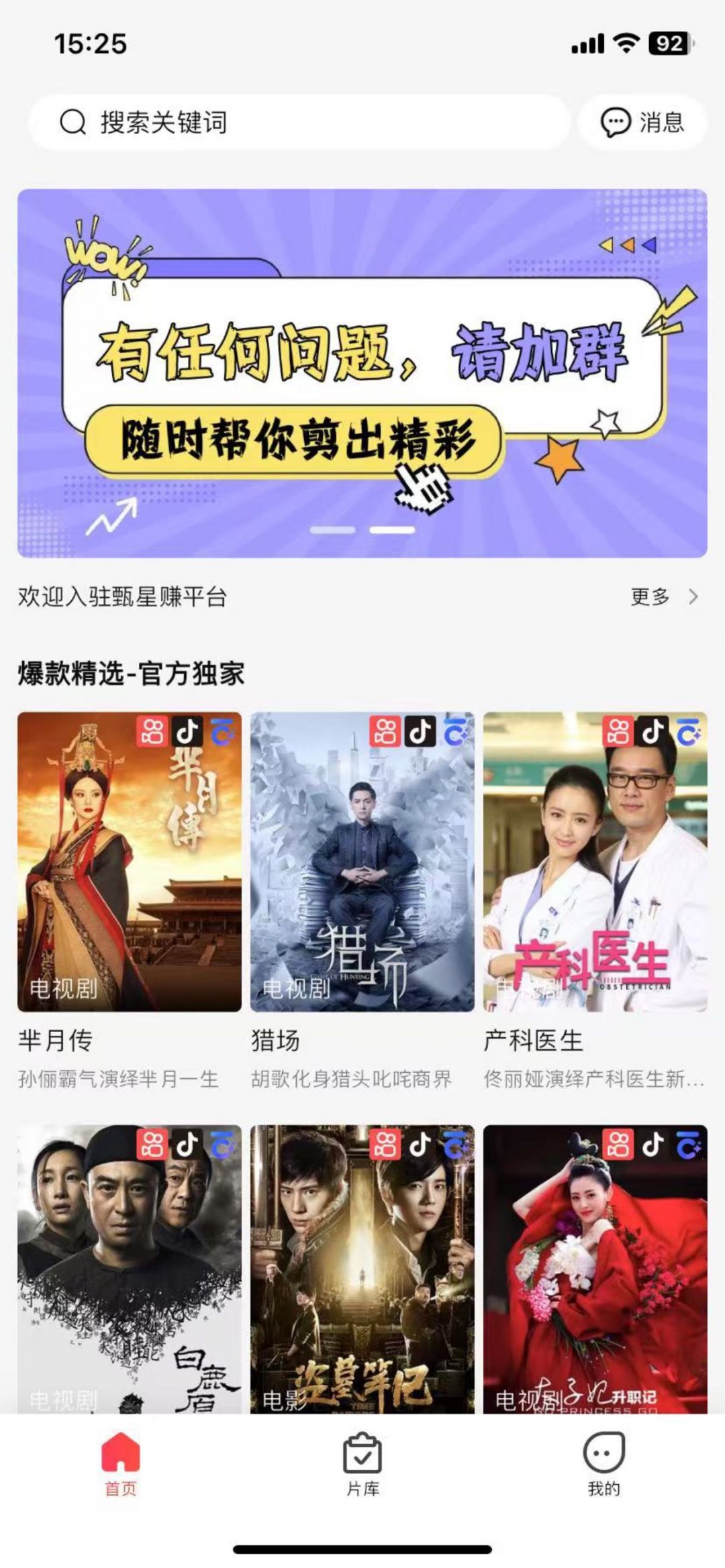
Task: Go to the 我的 tab
Action: point(603,1465)
